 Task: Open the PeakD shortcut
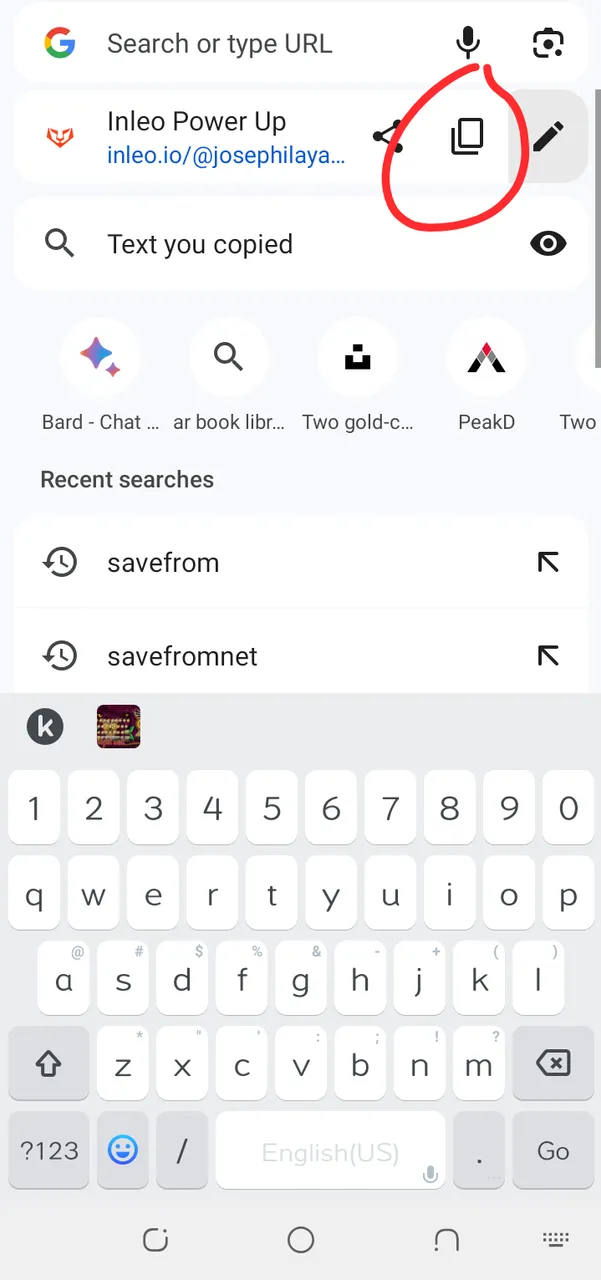tap(486, 376)
